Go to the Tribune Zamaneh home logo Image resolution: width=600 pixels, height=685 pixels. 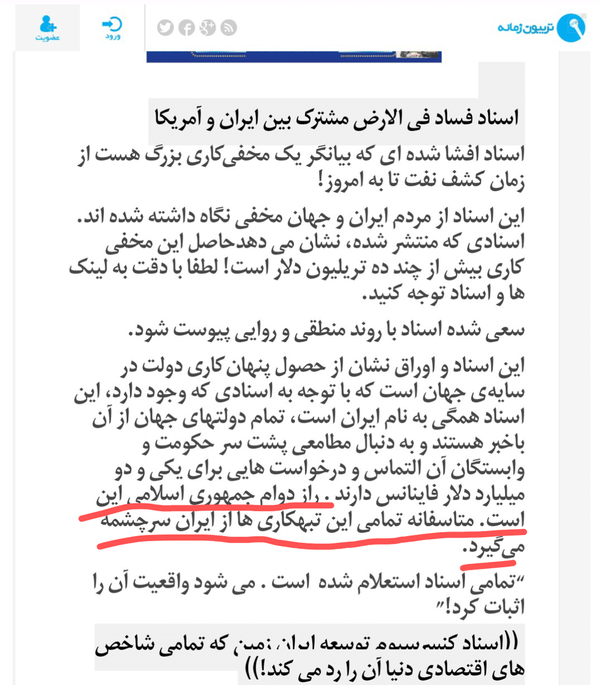tap(541, 28)
